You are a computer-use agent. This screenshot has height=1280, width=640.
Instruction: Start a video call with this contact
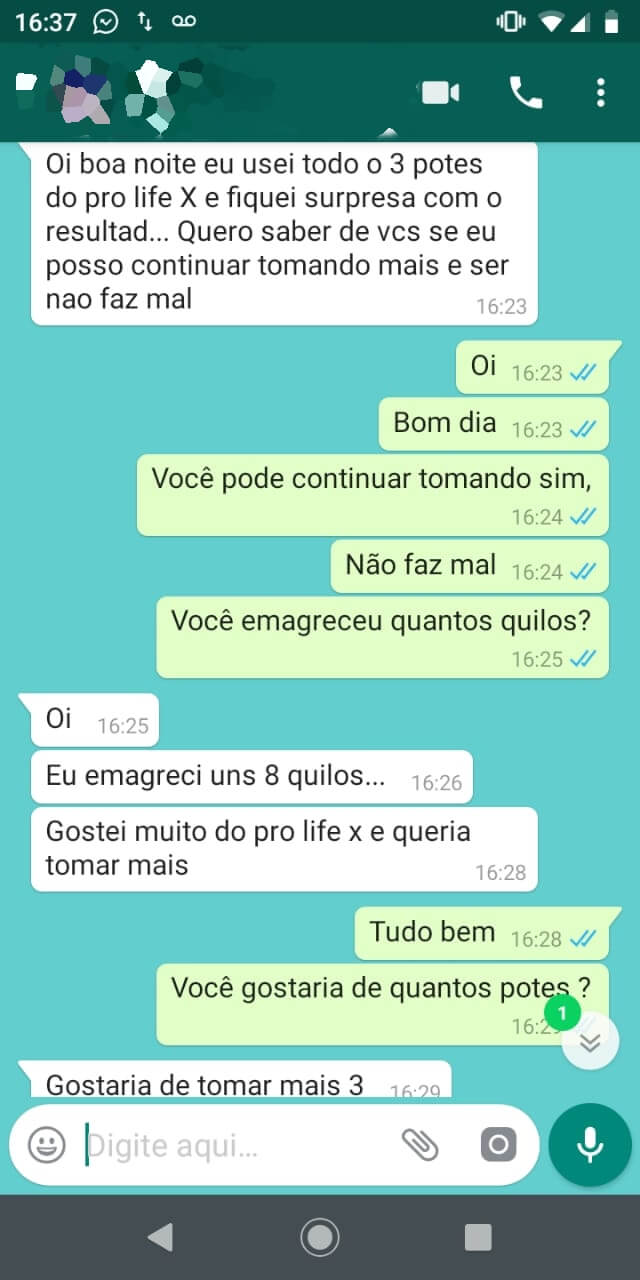[439, 93]
